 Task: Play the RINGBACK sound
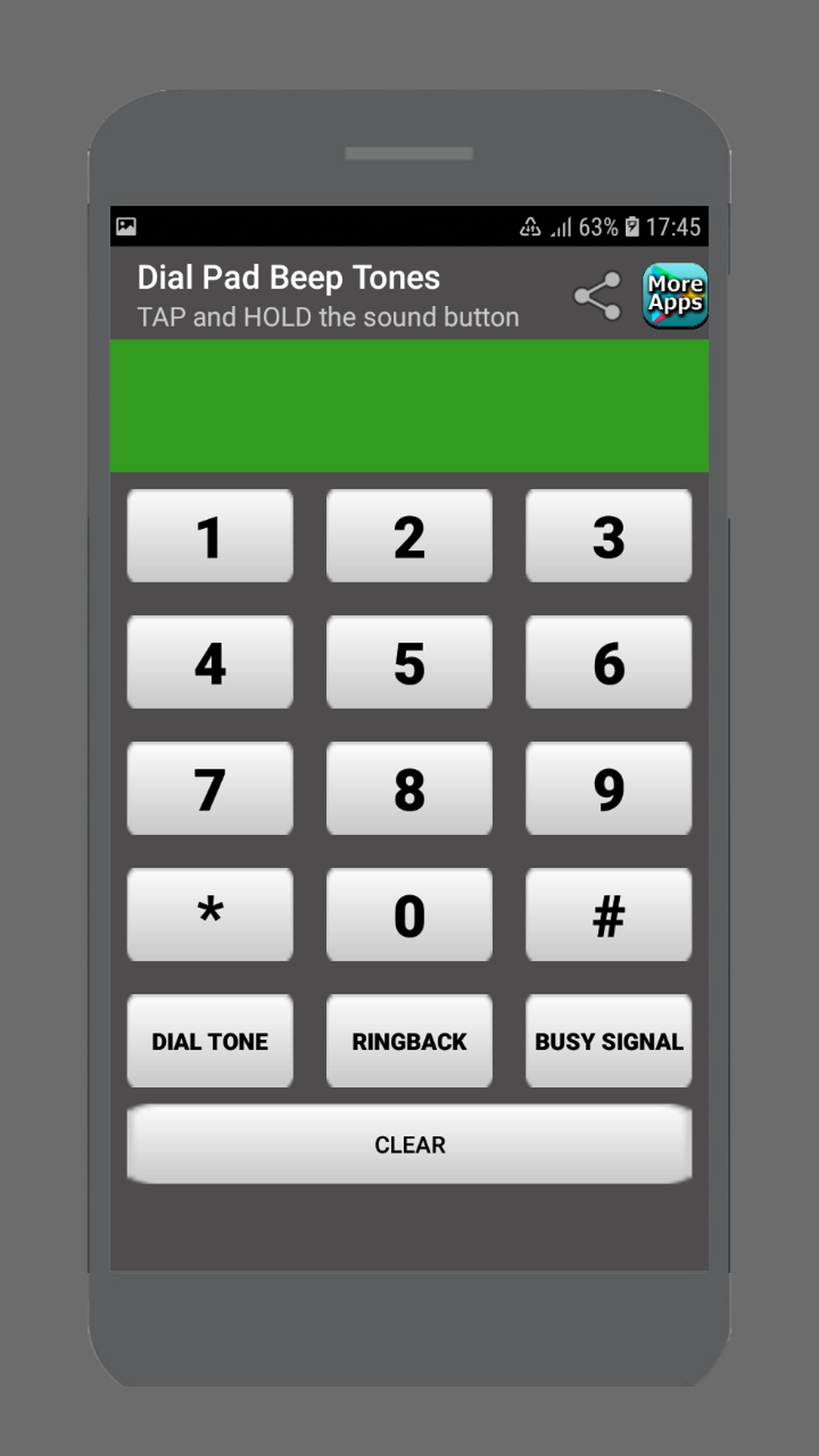pyautogui.click(x=409, y=1041)
